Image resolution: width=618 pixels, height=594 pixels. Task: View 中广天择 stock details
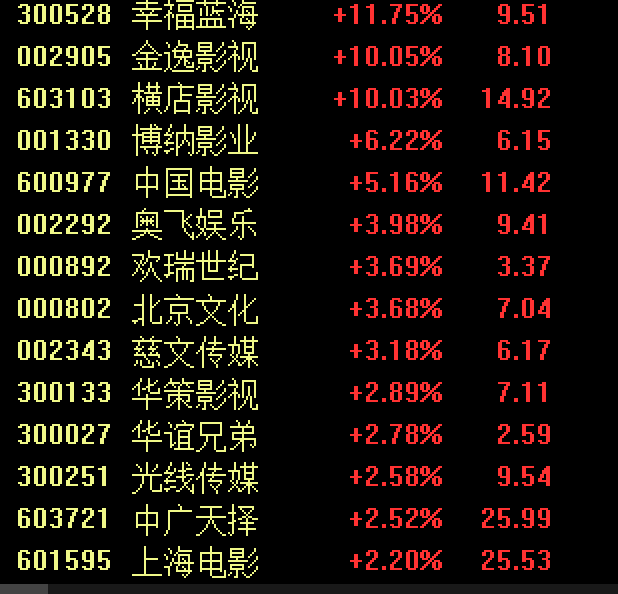(x=195, y=519)
